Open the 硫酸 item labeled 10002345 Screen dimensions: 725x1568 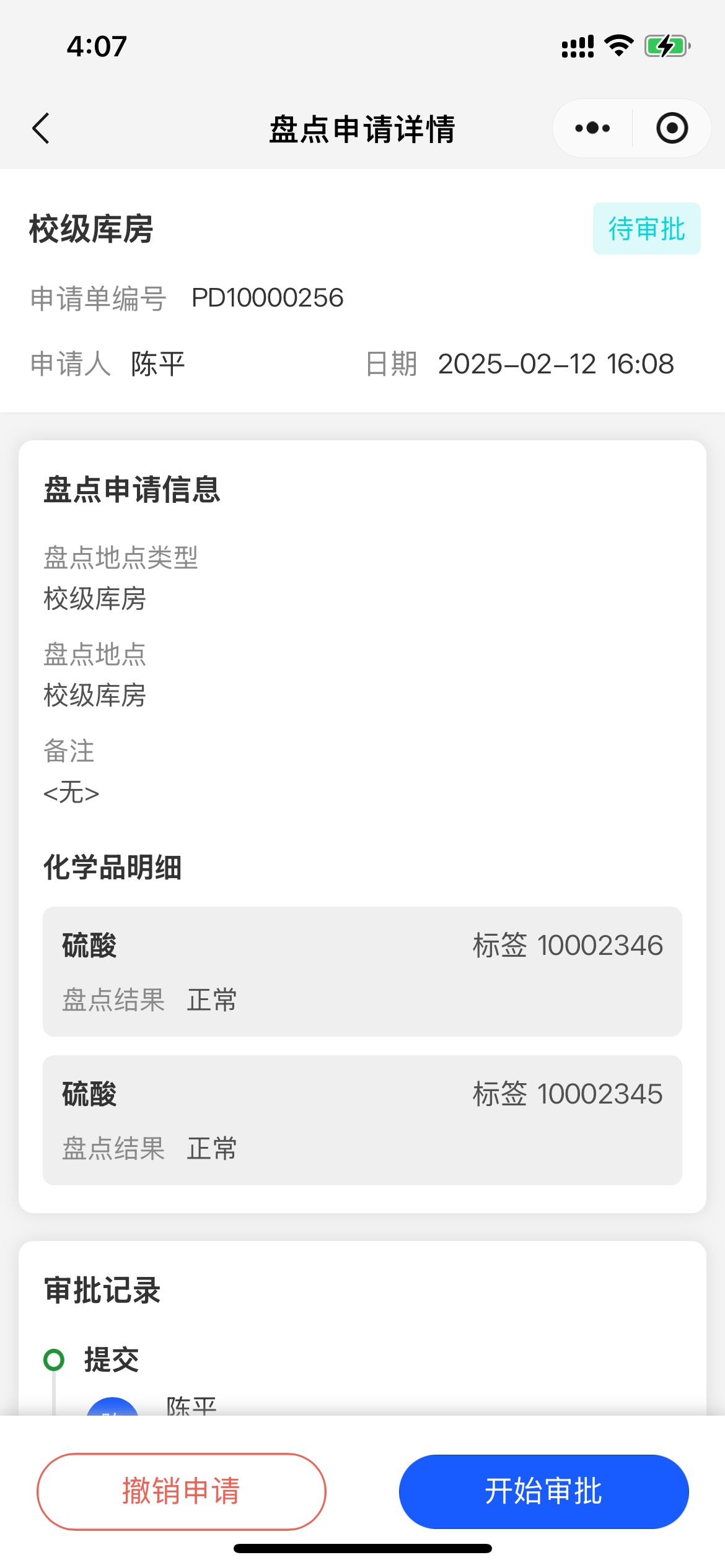[x=362, y=1120]
